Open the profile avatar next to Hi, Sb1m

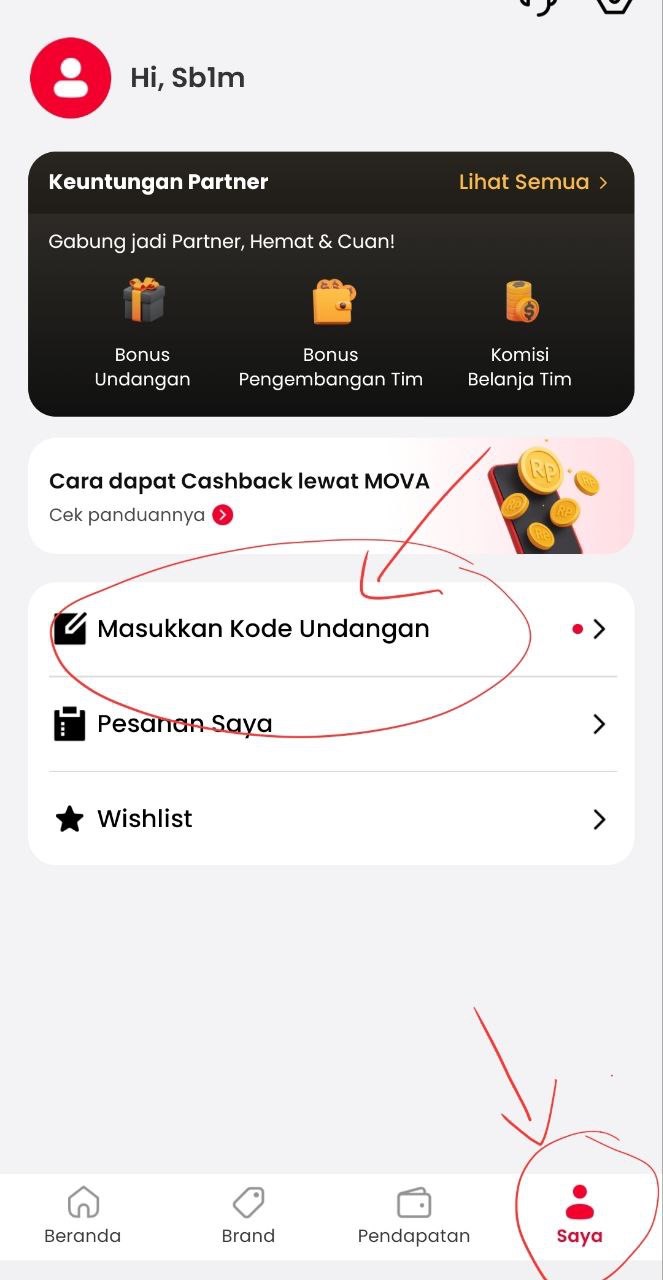tap(70, 78)
